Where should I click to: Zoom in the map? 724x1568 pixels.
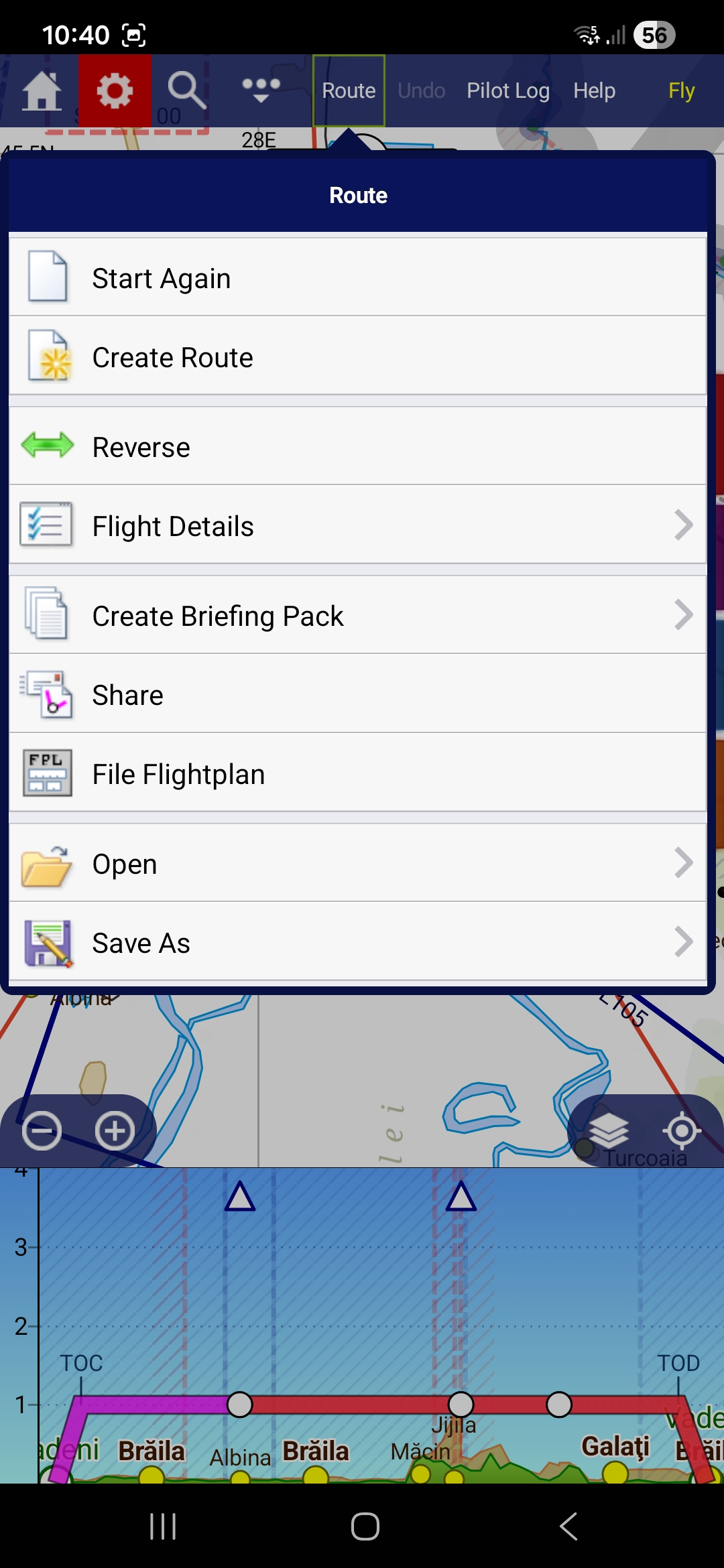115,1131
